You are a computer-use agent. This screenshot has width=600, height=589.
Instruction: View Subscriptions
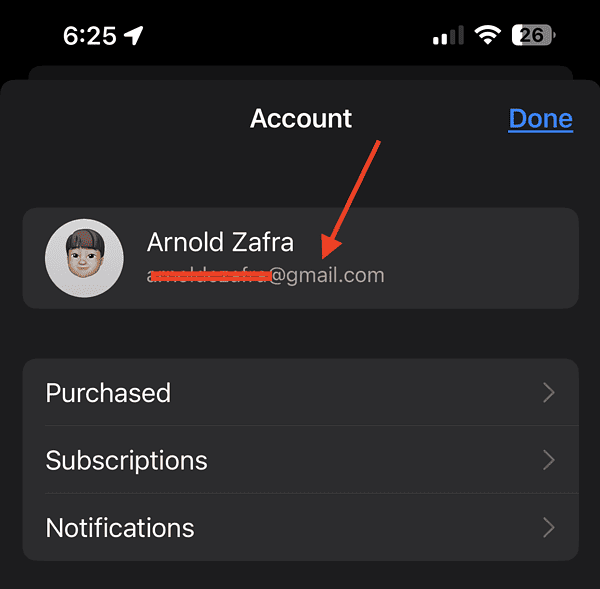[x=300, y=460]
